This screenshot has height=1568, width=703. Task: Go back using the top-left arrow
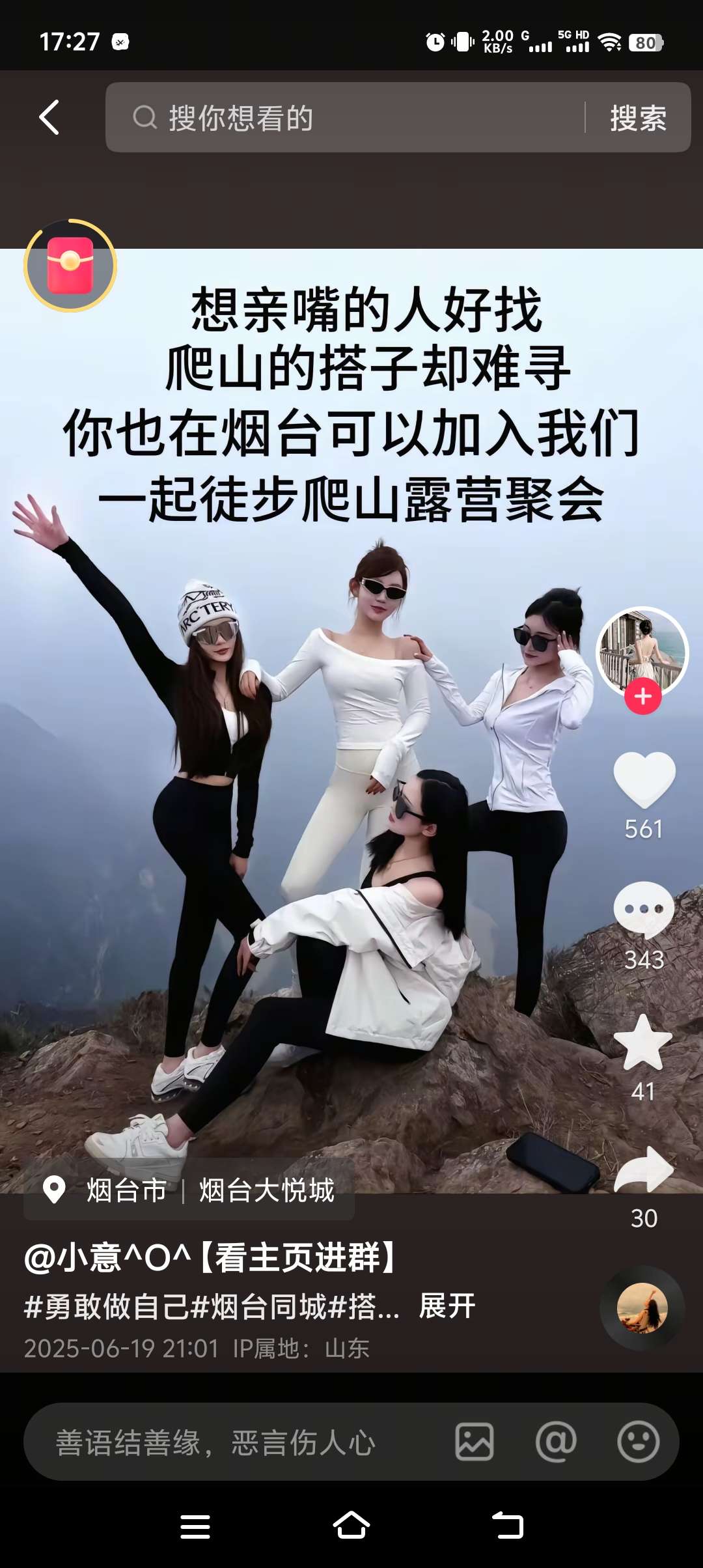[x=49, y=117]
